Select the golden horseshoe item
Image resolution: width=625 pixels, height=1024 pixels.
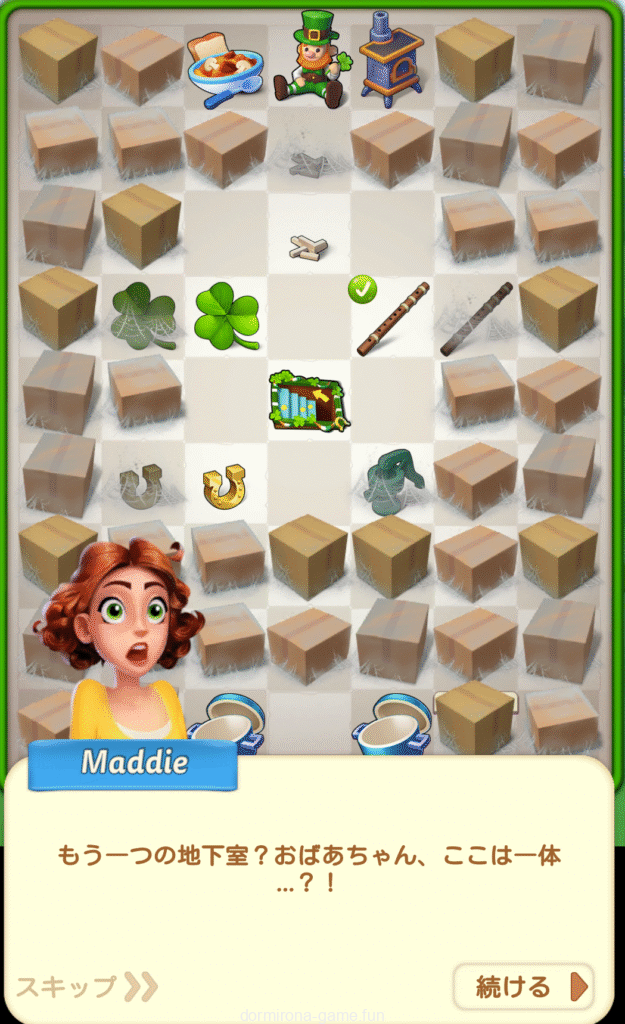(224, 485)
